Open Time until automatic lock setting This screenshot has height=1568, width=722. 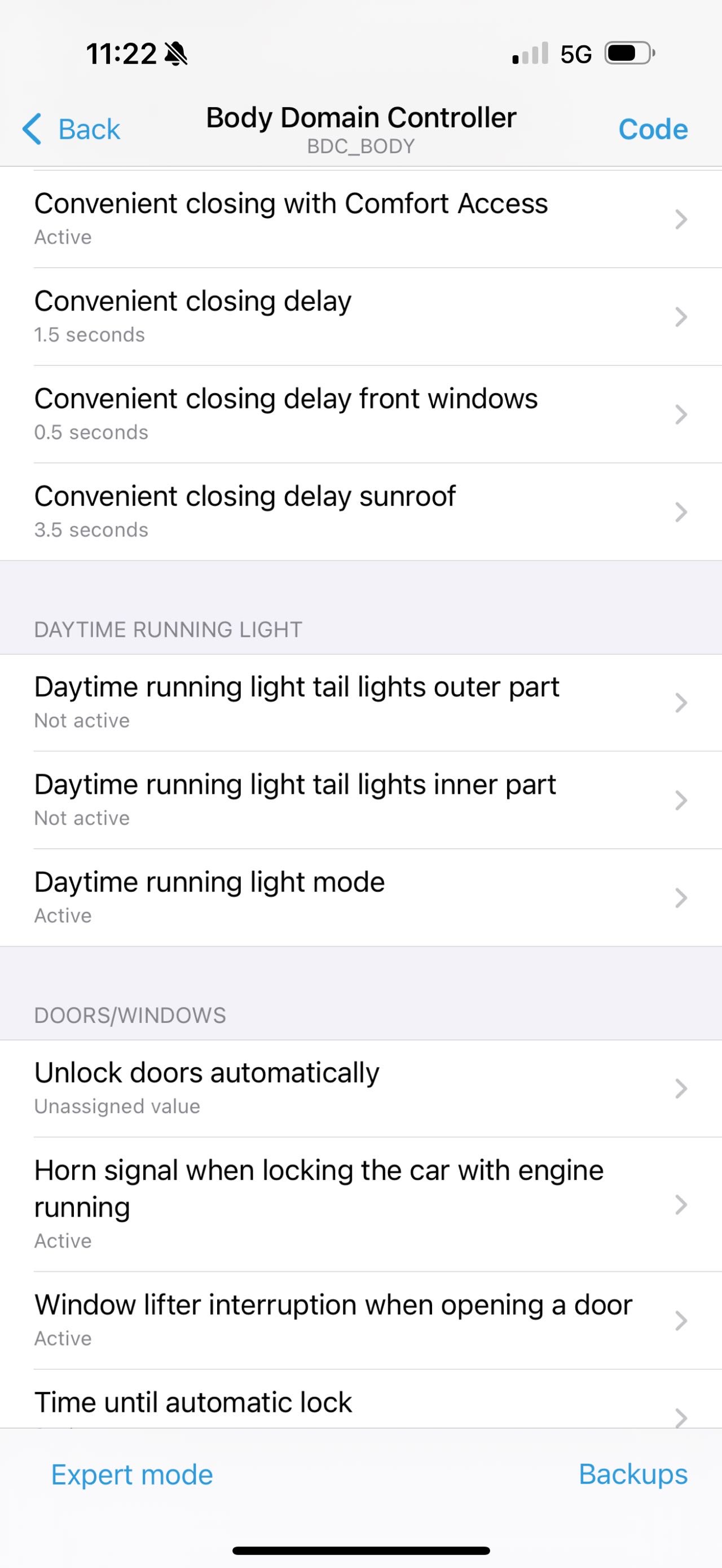(361, 1399)
